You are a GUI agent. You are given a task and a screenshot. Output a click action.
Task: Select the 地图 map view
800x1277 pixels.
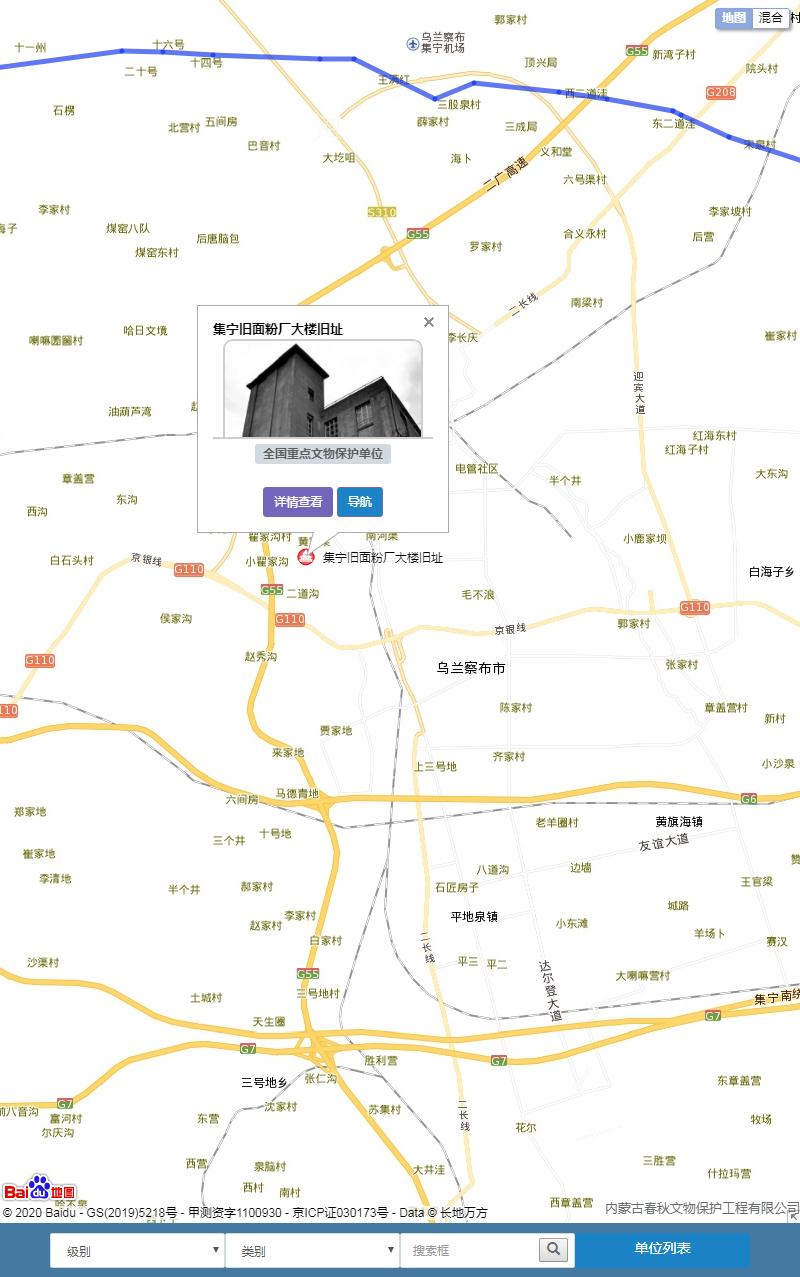pyautogui.click(x=734, y=17)
